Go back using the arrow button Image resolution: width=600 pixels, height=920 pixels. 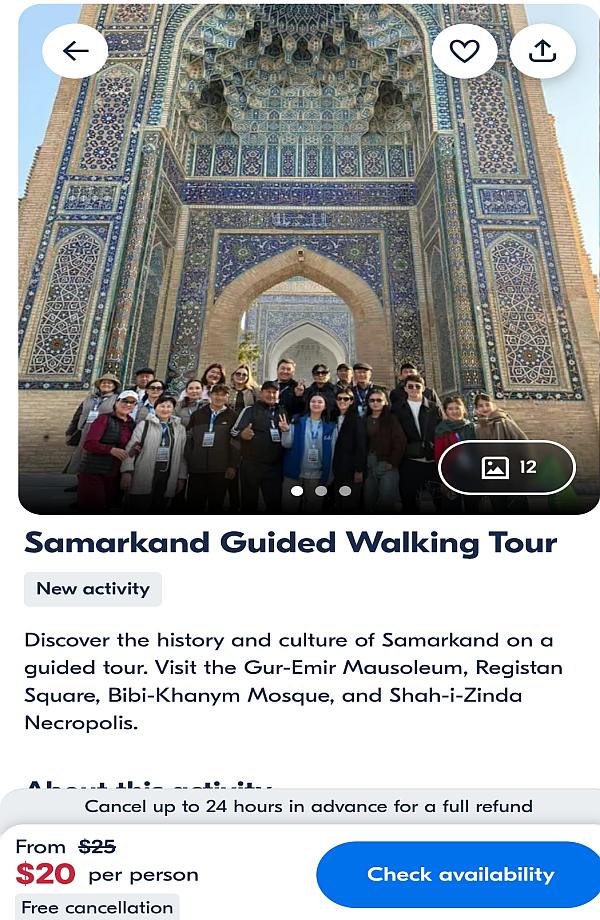75,51
